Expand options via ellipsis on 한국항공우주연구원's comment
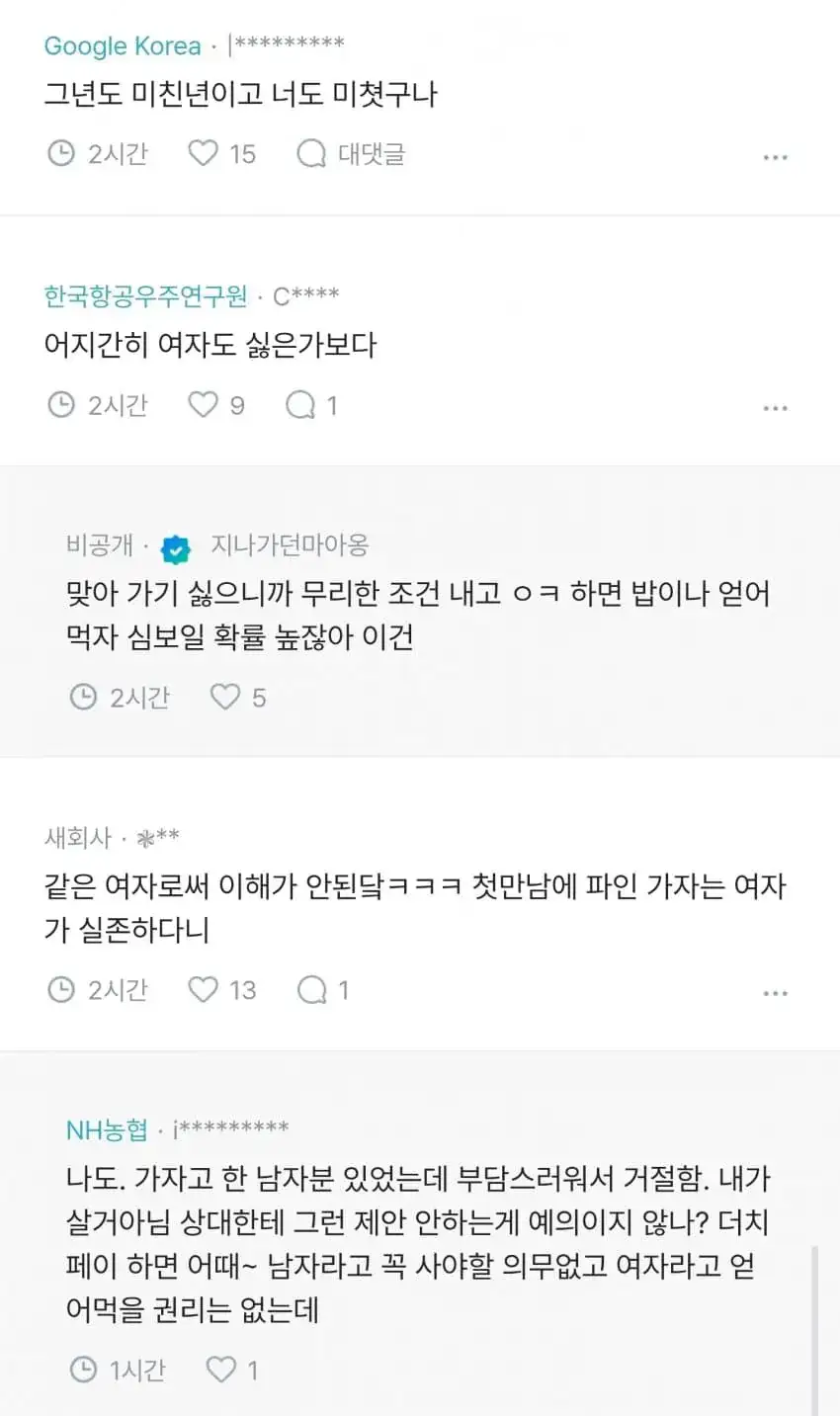Viewport: 840px width, 1416px height. (x=777, y=406)
